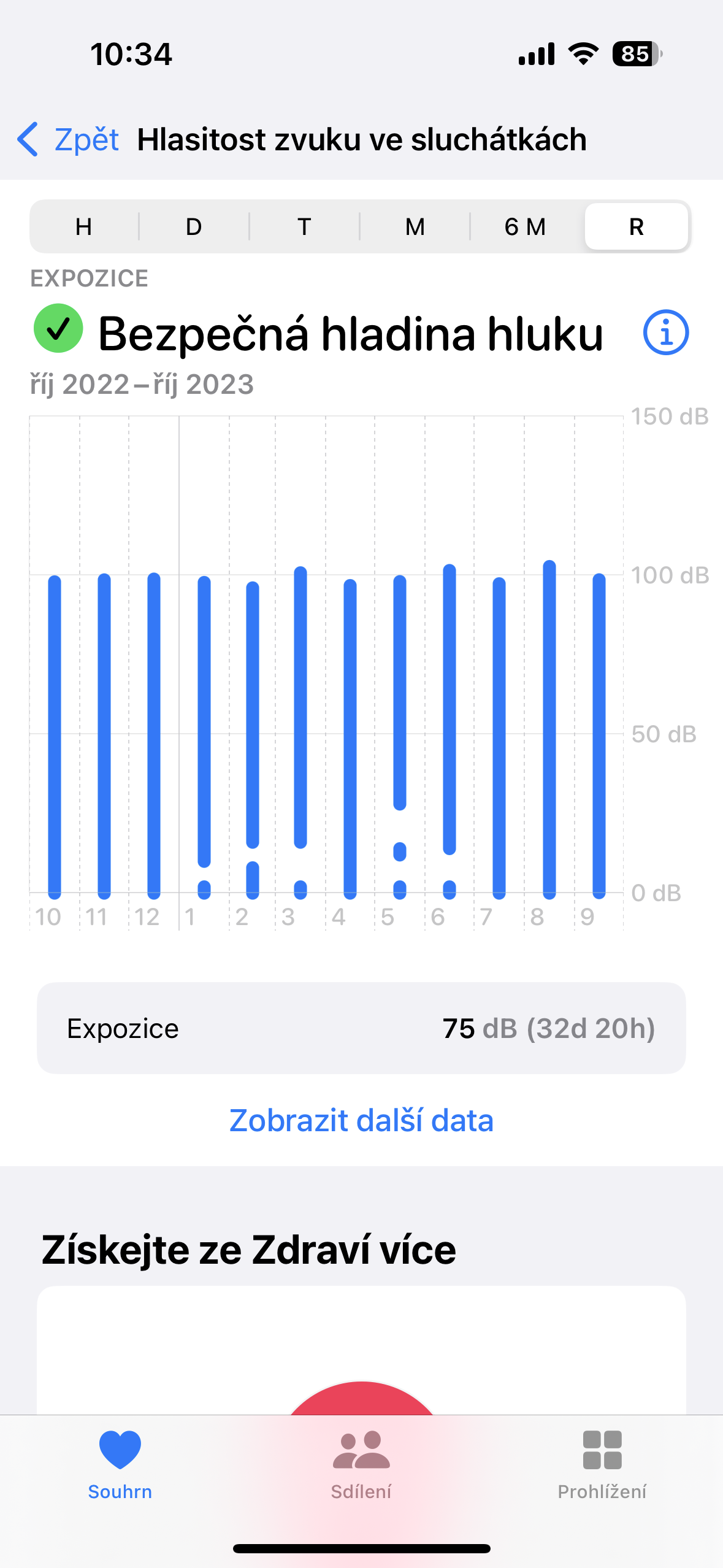Choose the R yearly range
Viewport: 723px width, 1568px height.
[636, 227]
